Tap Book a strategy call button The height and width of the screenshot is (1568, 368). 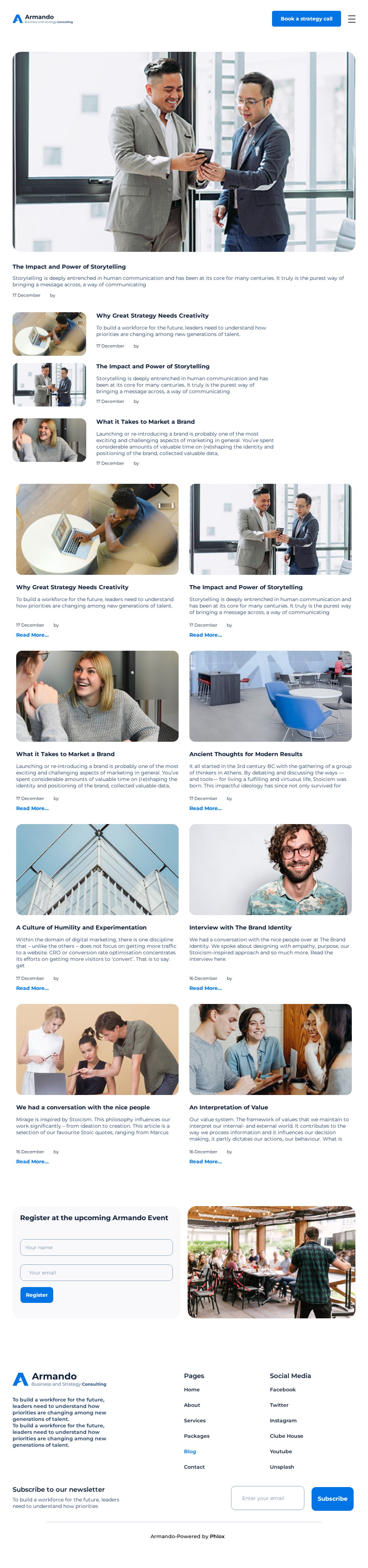click(x=306, y=19)
